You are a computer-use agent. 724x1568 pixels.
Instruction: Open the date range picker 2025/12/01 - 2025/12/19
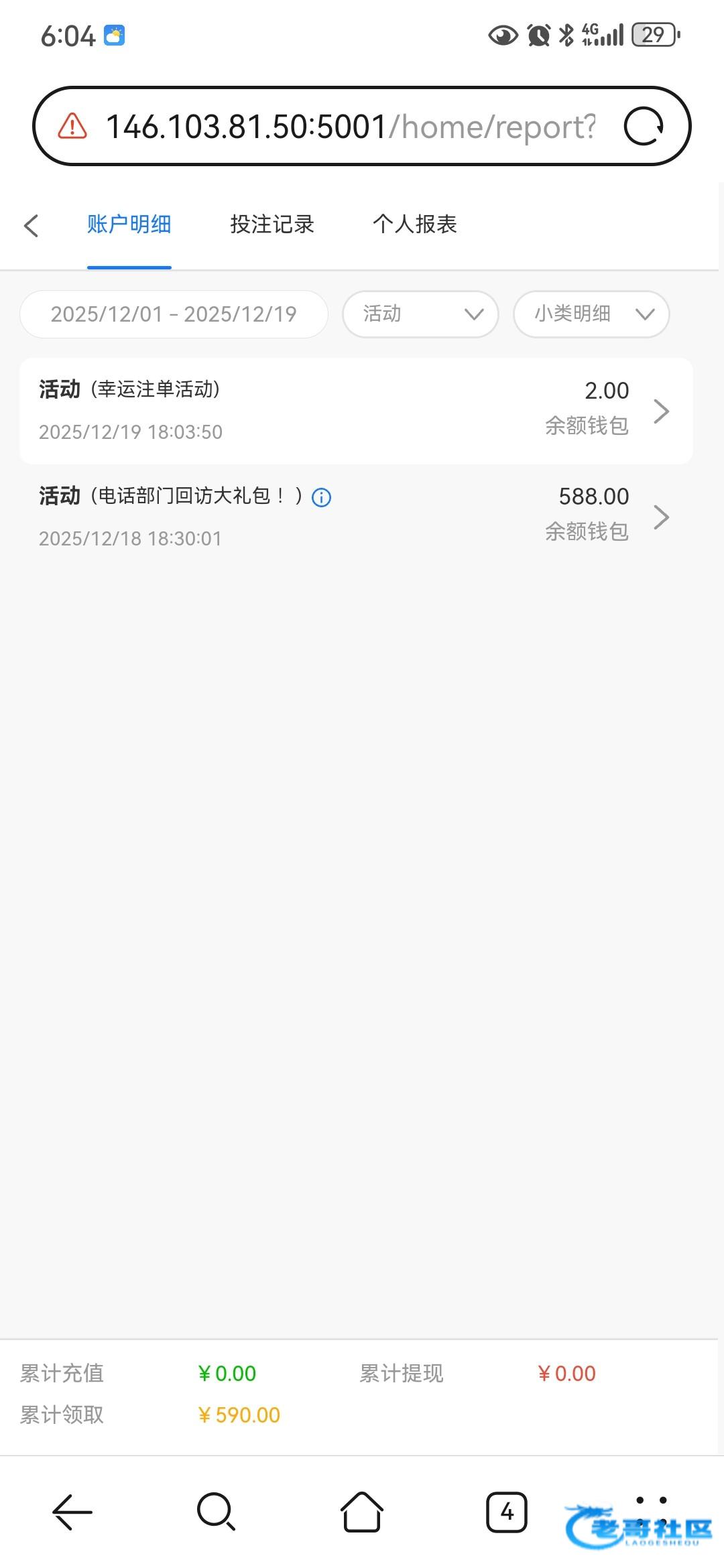click(x=174, y=314)
